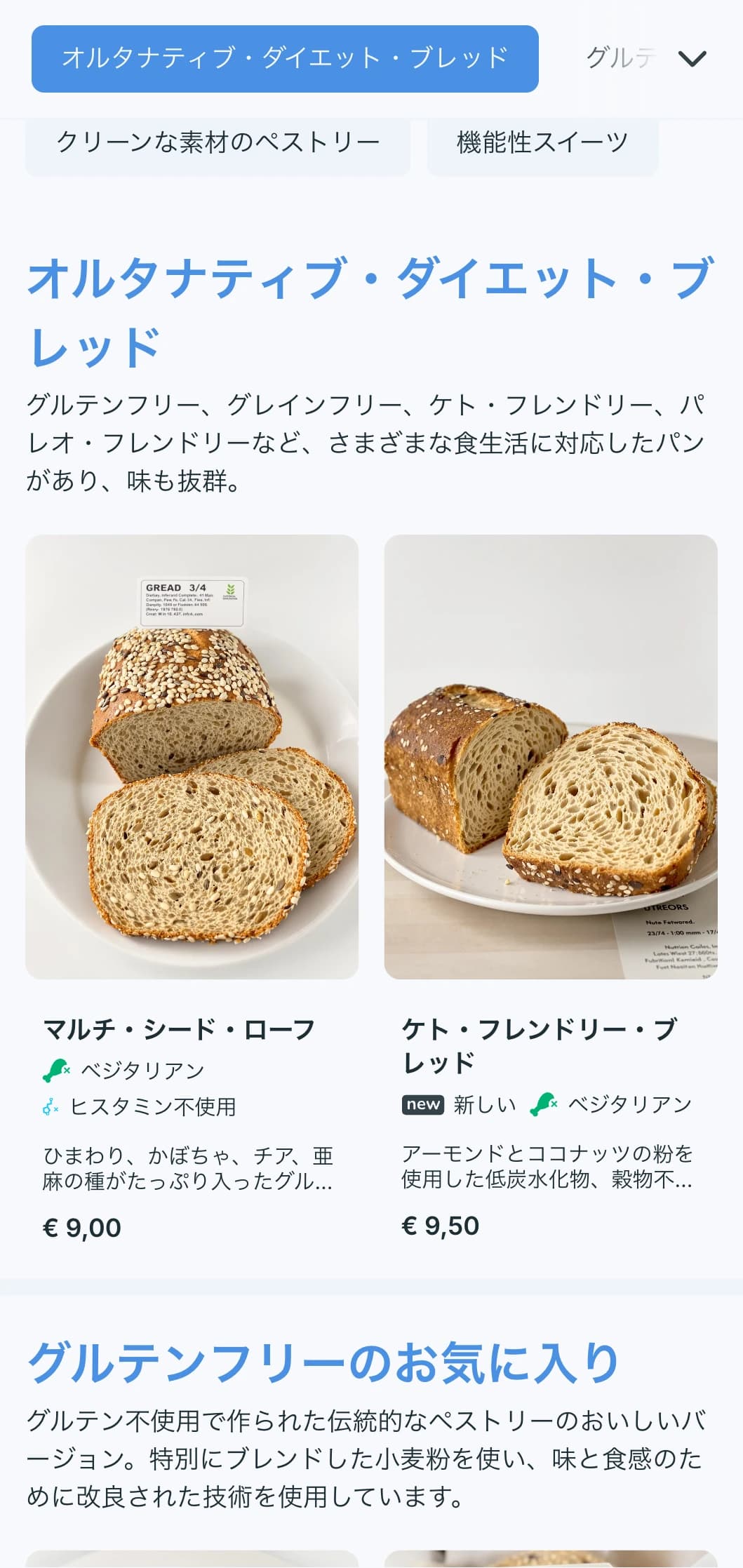
Task: Jump to the 機能性スイーツ category
Action: click(x=542, y=143)
